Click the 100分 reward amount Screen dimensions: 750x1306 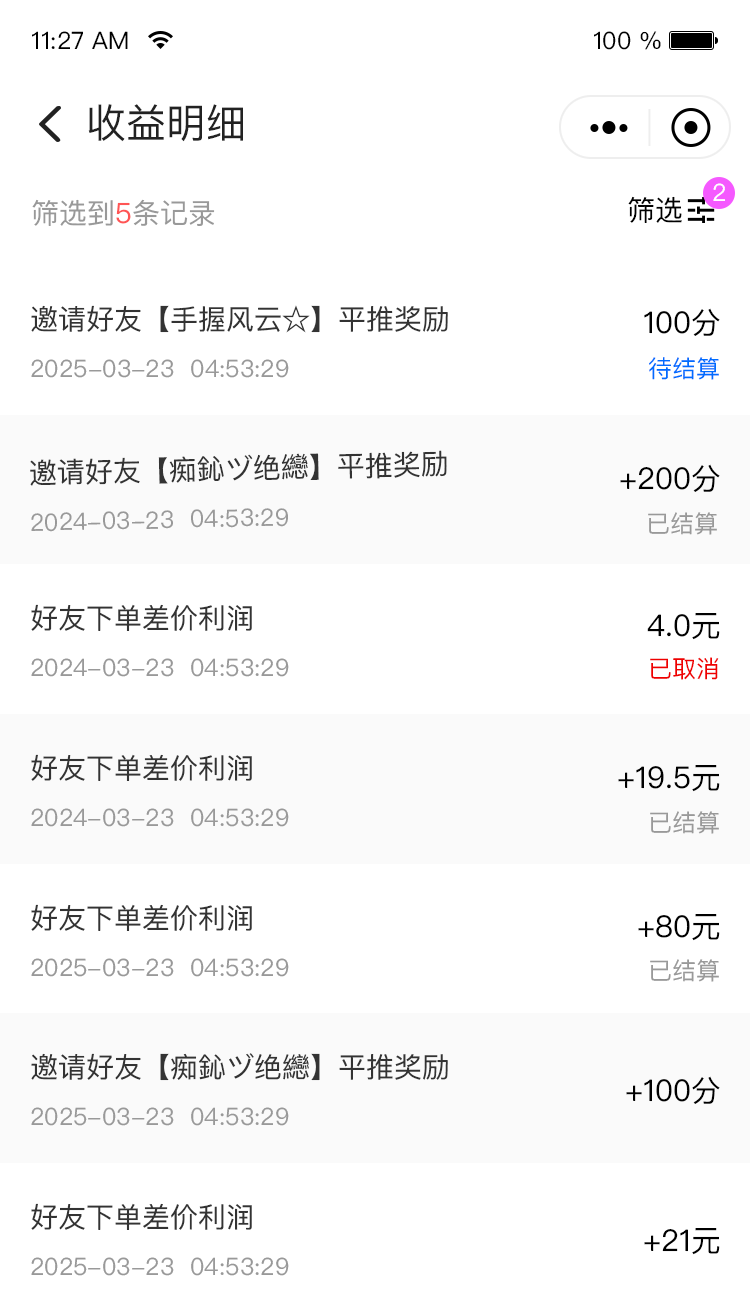click(x=681, y=322)
